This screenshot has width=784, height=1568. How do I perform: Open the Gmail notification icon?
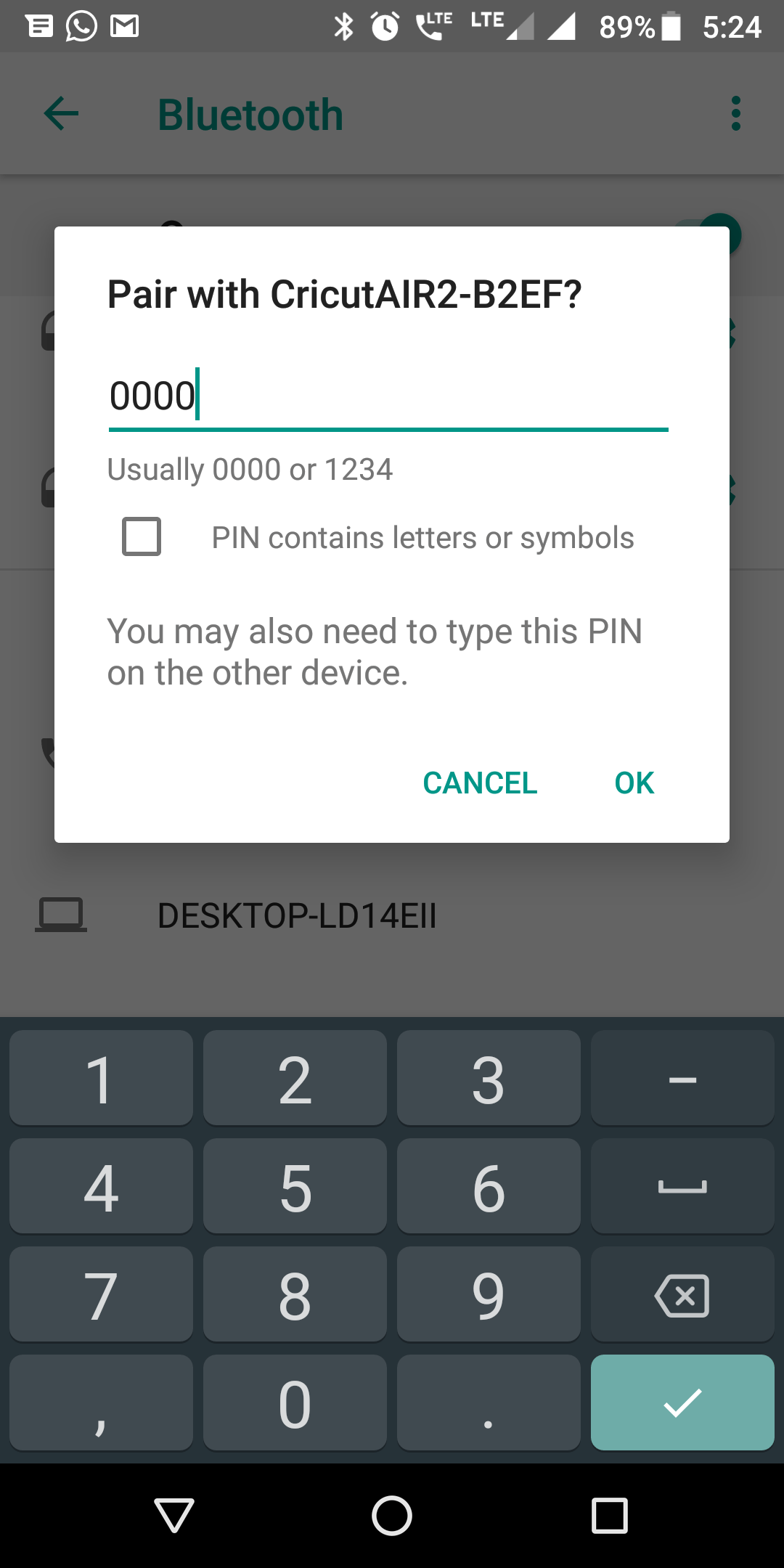(x=122, y=26)
